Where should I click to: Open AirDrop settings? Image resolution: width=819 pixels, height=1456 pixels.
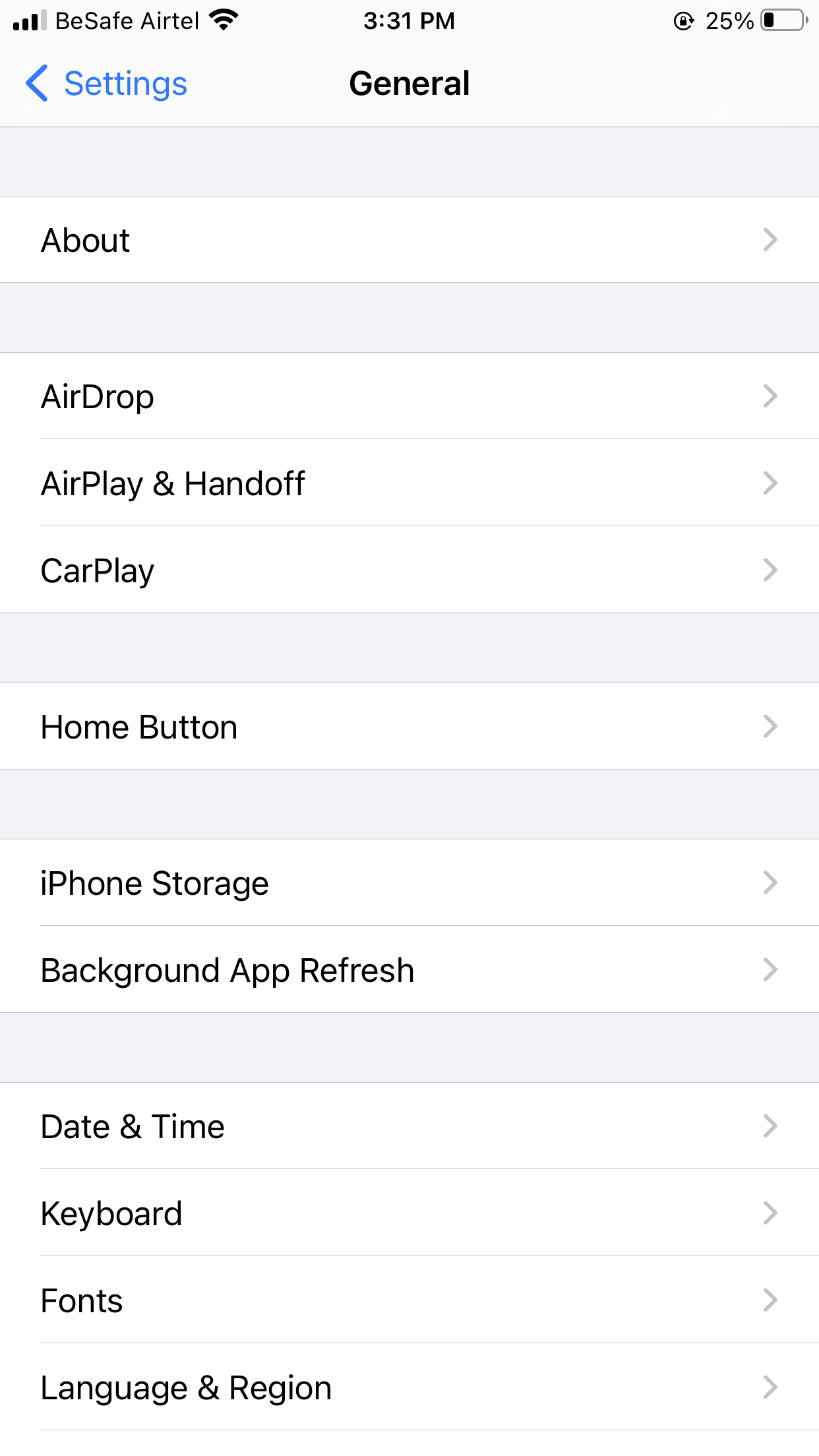(x=409, y=396)
